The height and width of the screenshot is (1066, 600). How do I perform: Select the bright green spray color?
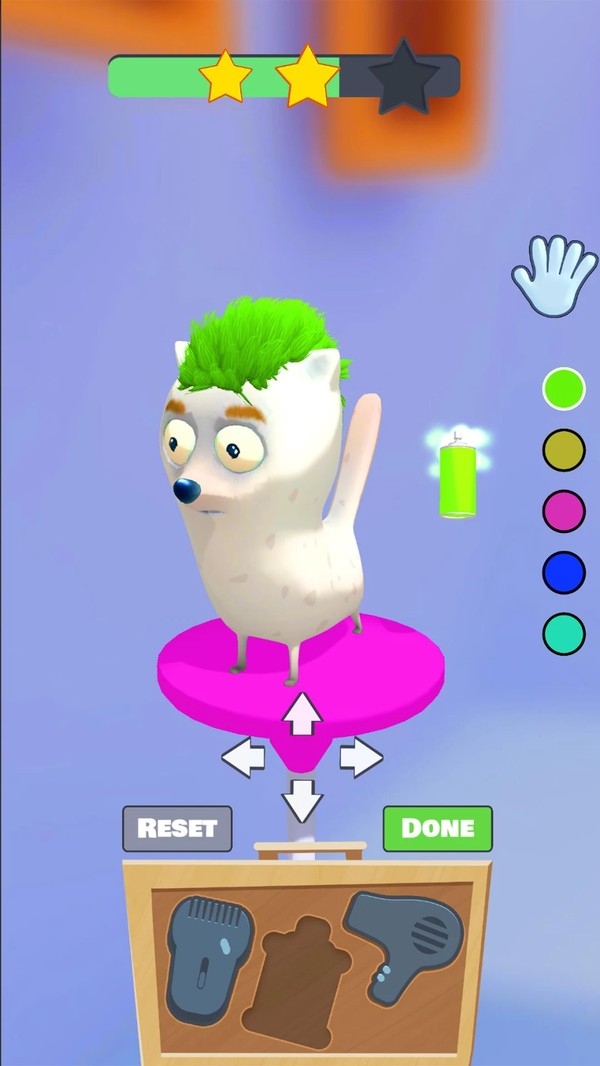563,388
